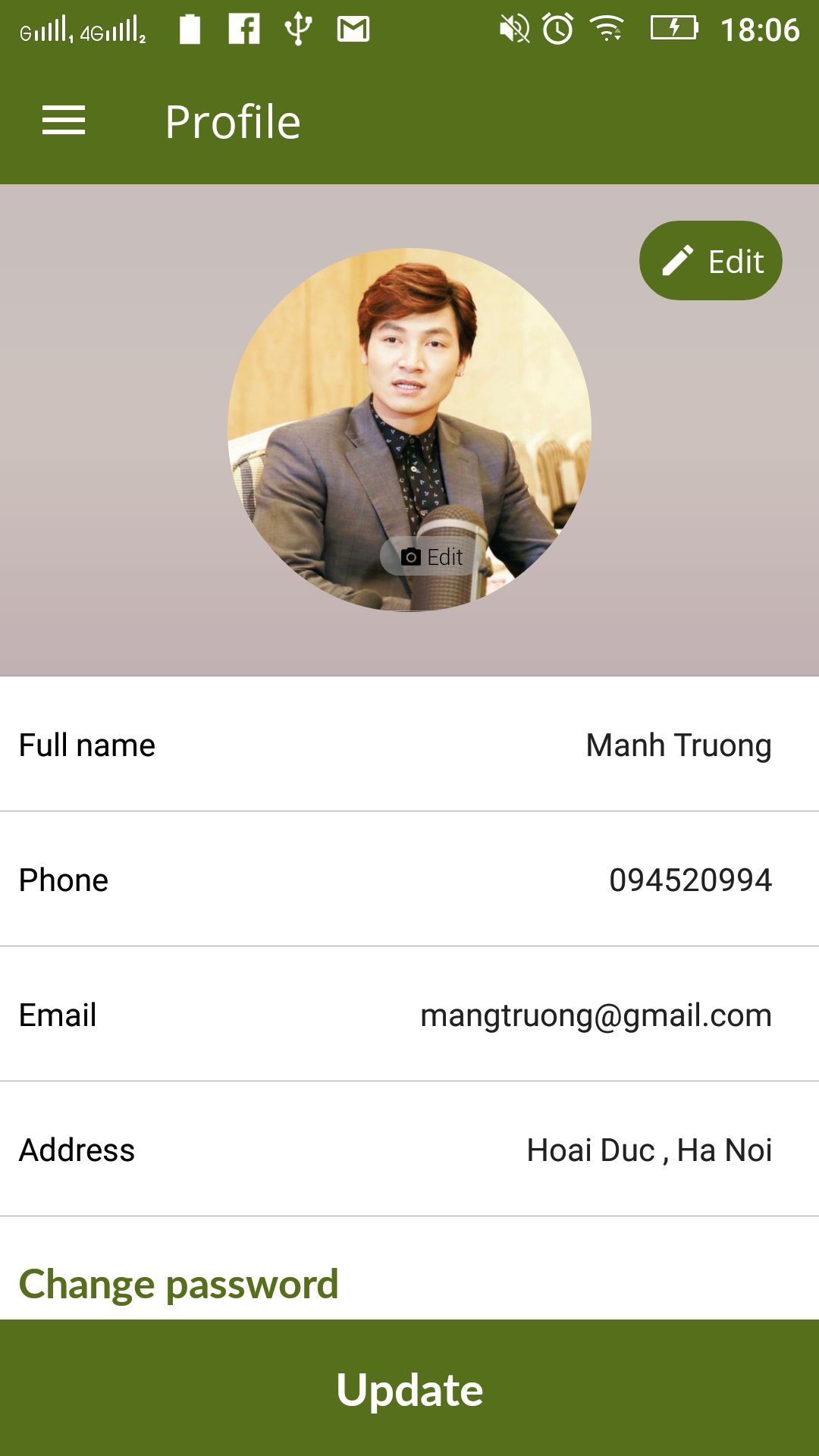The image size is (819, 1456).
Task: Open Change password
Action: coord(178,1284)
